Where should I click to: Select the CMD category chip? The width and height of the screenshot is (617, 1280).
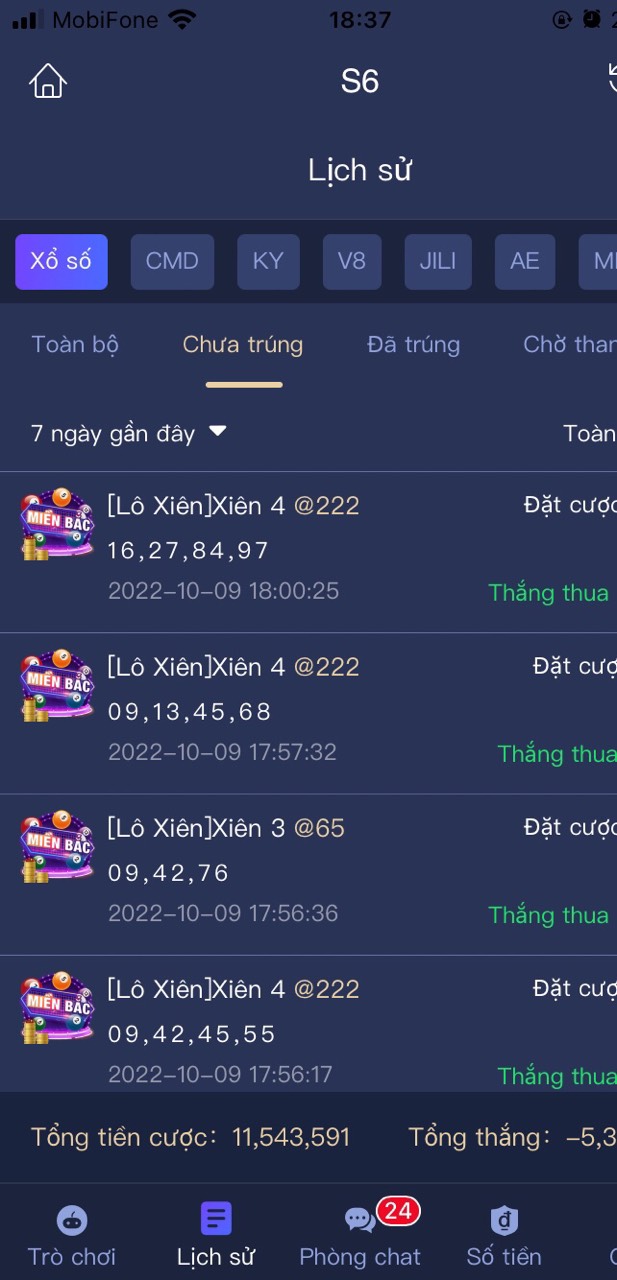(x=172, y=261)
